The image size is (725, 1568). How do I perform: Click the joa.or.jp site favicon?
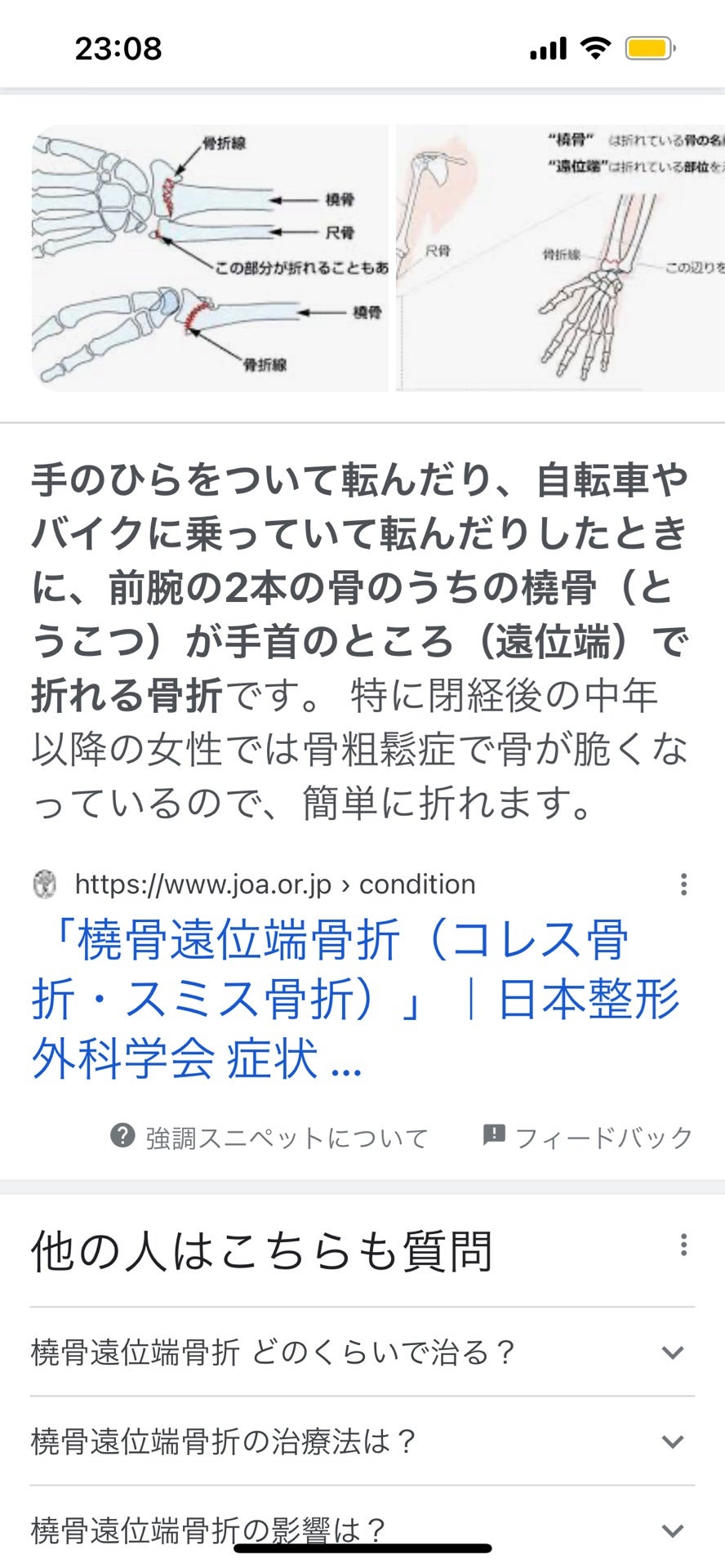45,884
